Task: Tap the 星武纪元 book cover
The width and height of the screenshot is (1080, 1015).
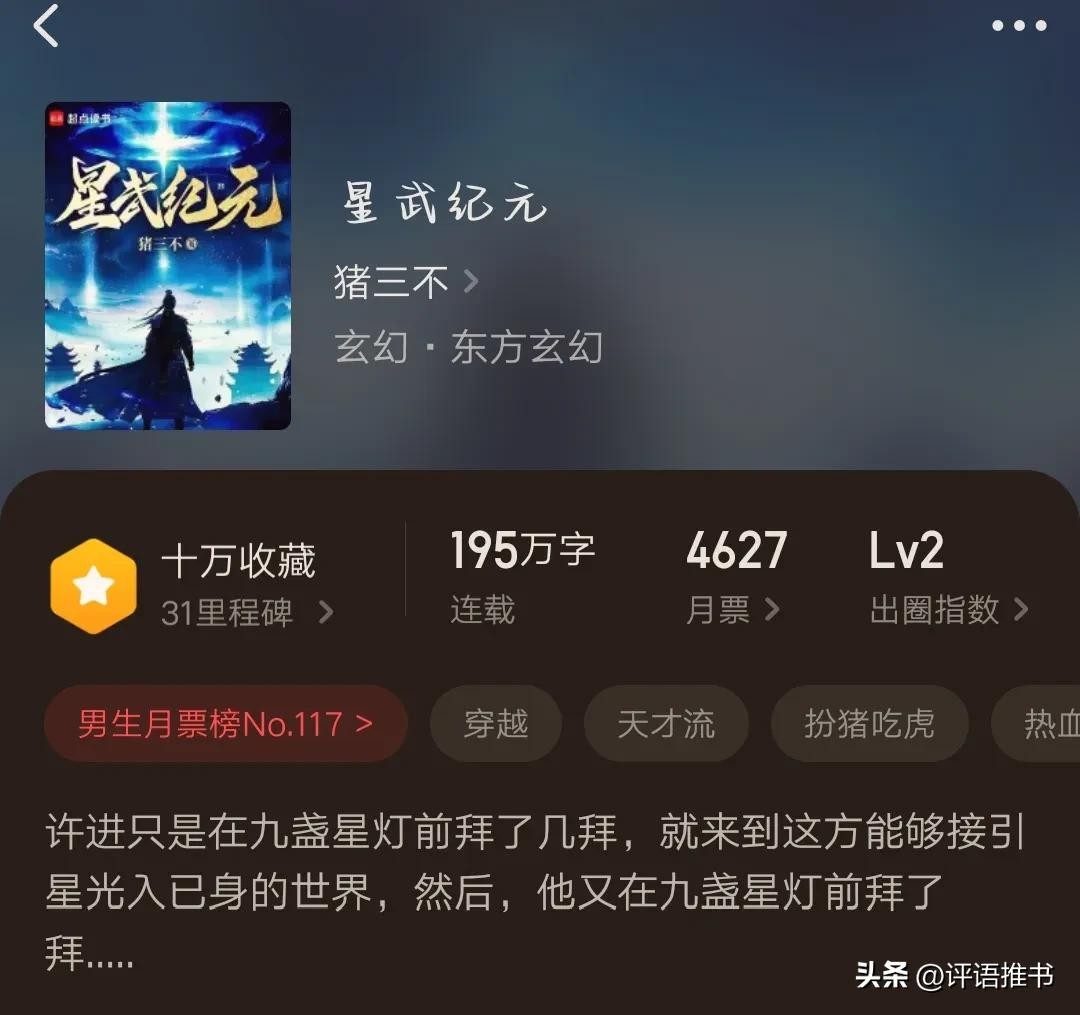Action: pos(168,266)
